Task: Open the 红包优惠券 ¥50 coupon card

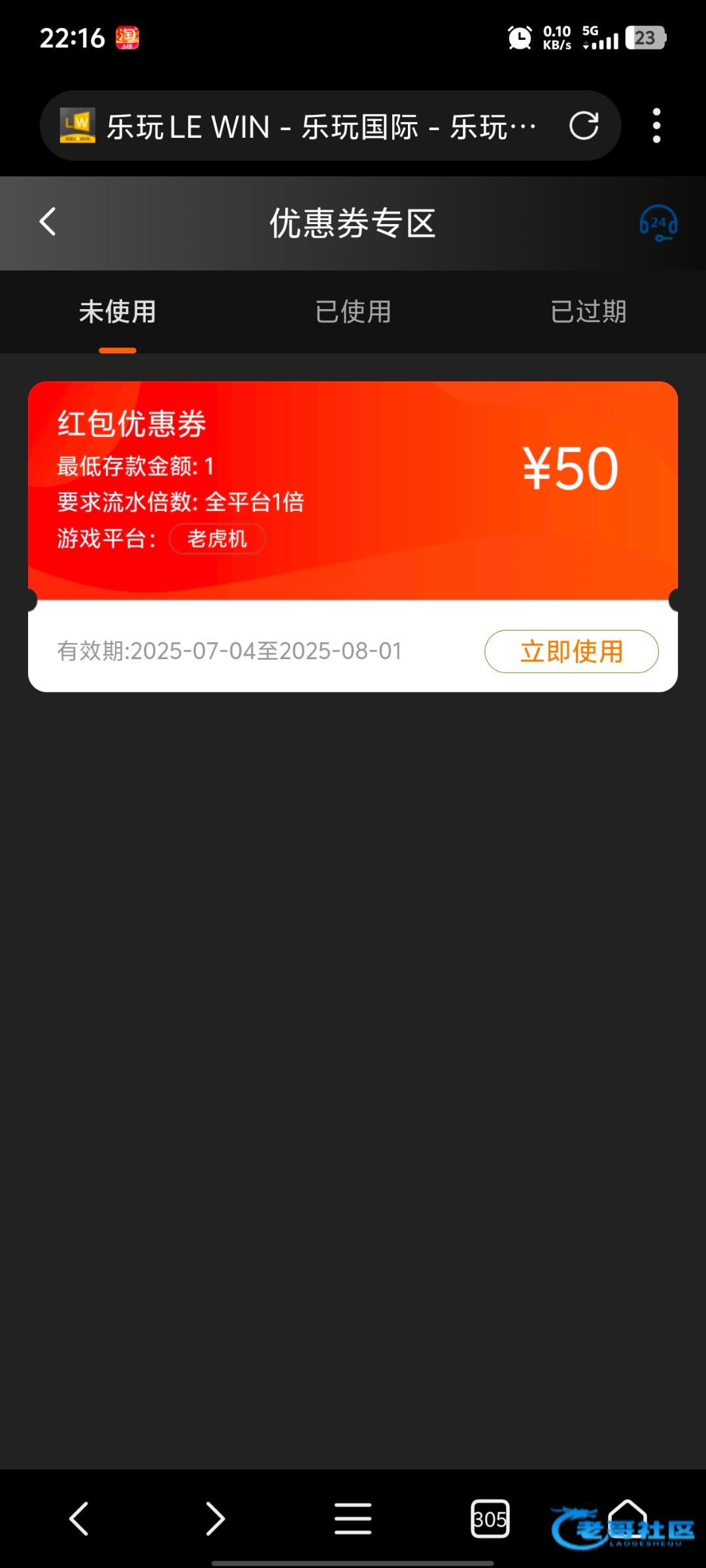Action: pos(353,536)
